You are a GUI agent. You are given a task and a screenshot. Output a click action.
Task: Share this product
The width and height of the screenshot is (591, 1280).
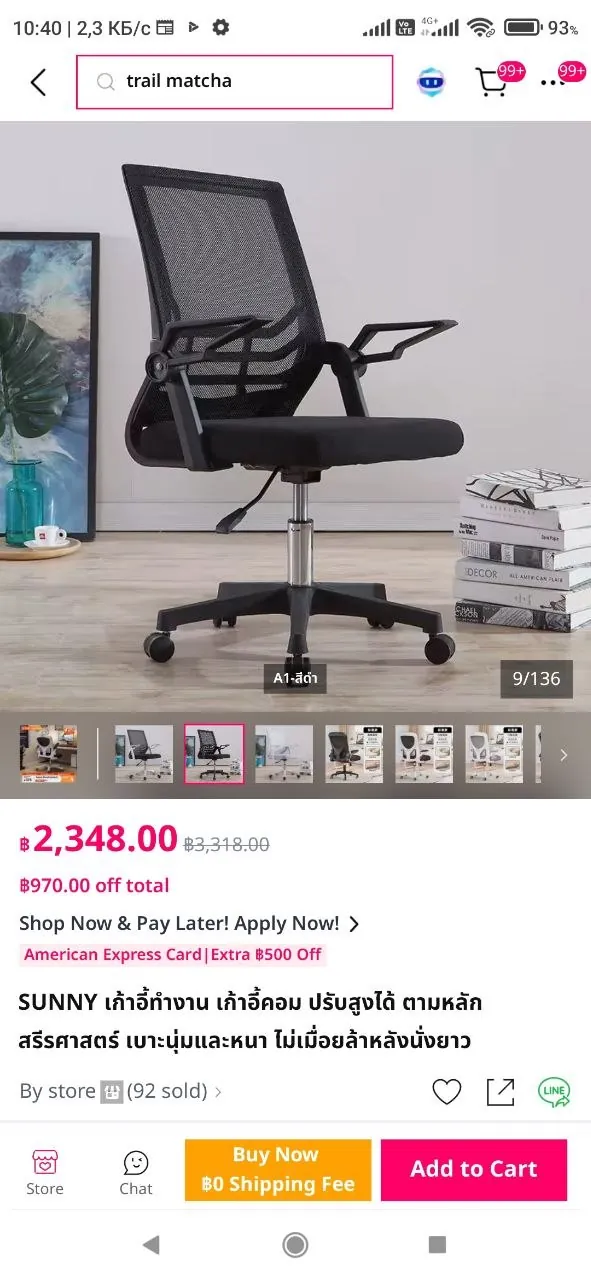coord(500,1092)
